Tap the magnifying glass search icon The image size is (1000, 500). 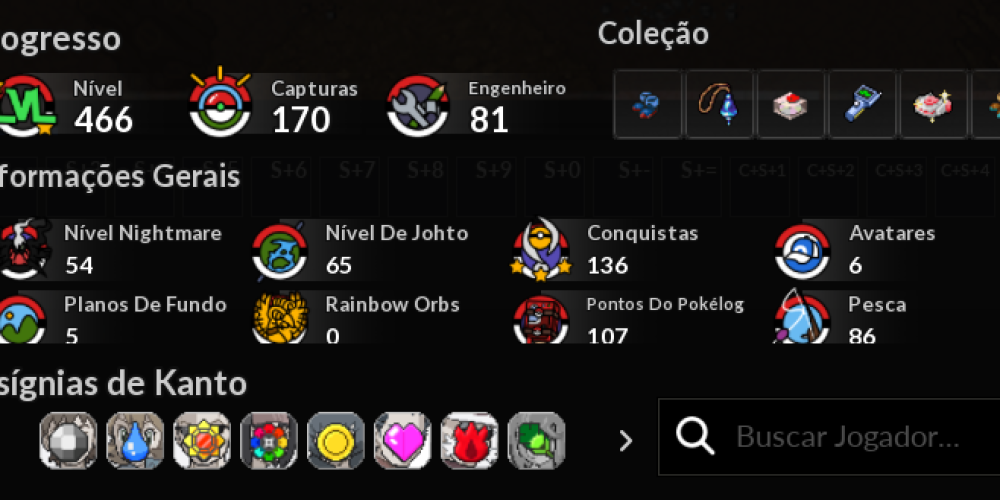695,437
